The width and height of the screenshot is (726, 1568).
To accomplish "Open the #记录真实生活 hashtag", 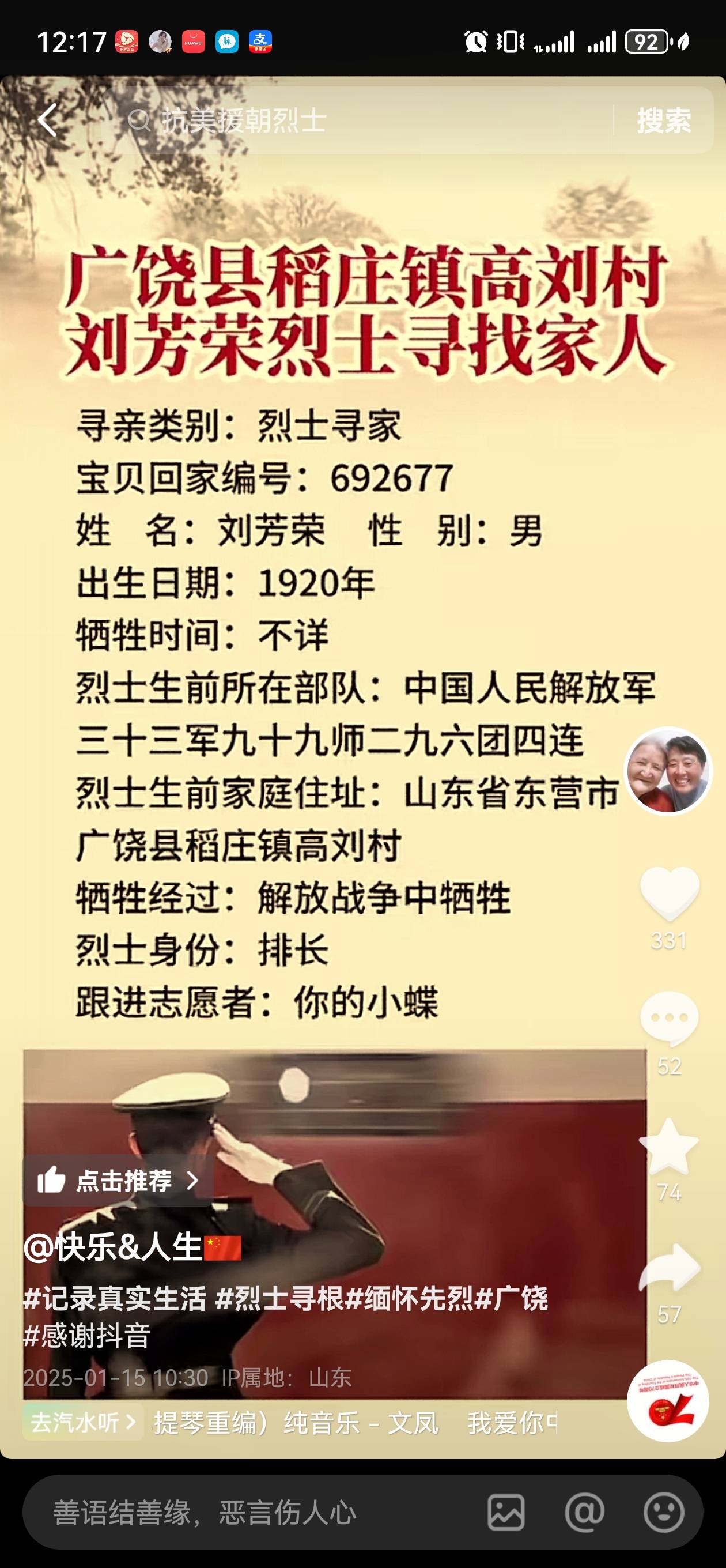I will tap(115, 1298).
